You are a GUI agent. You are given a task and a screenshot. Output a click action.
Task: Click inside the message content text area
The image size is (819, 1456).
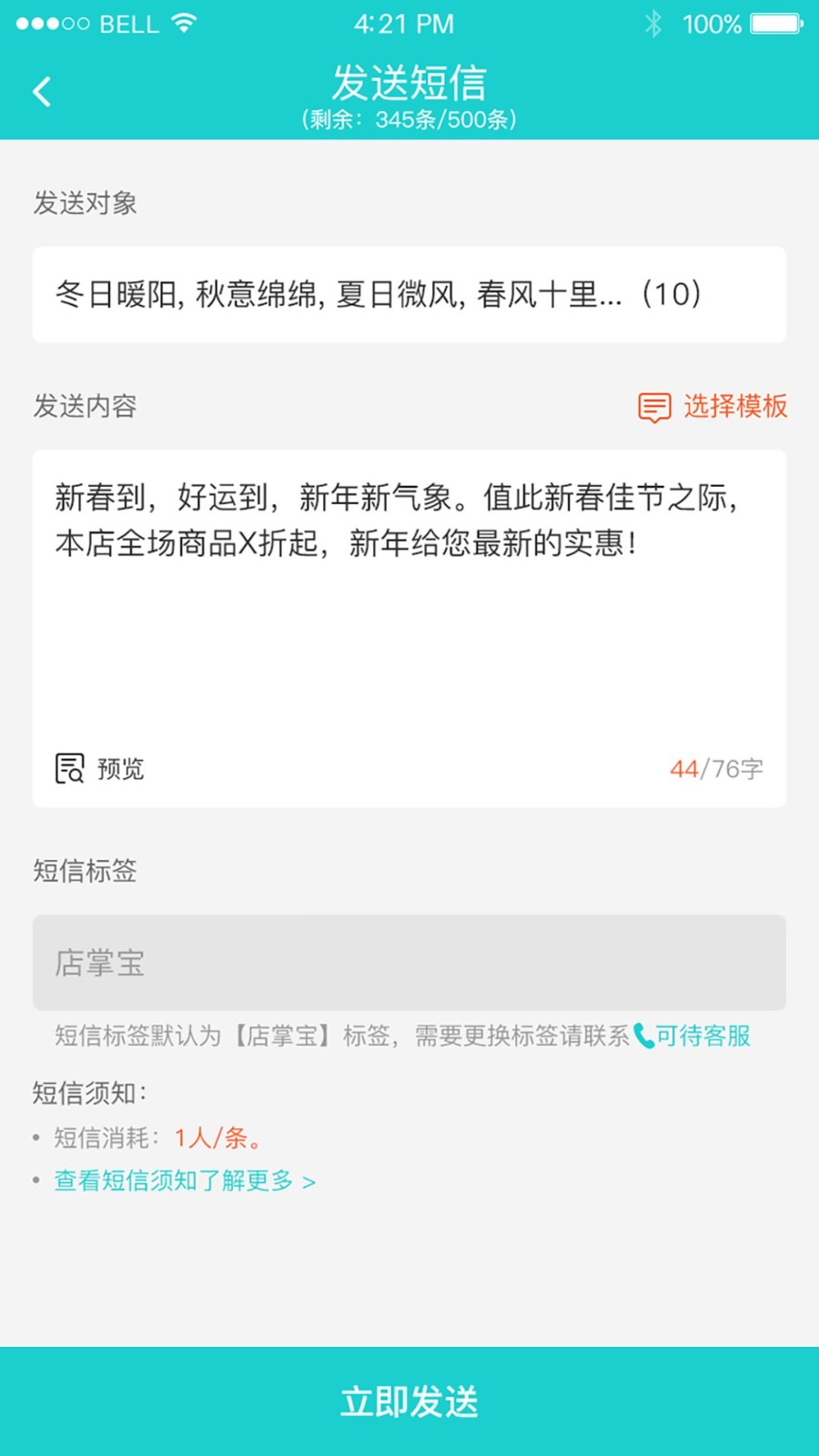[x=409, y=591]
